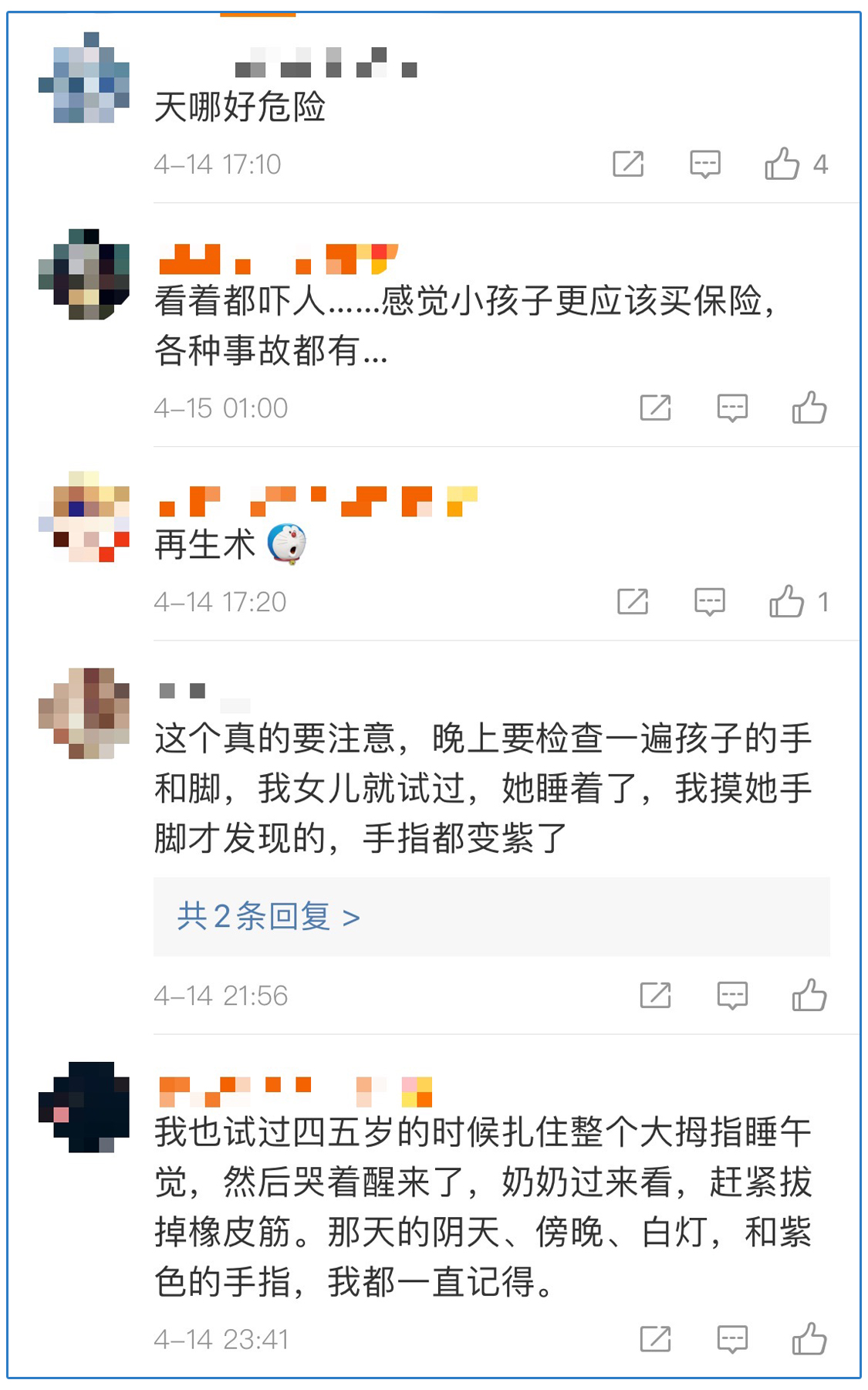Reply to the '再生术' comment
Screen dimensions: 868x1390
click(710, 601)
